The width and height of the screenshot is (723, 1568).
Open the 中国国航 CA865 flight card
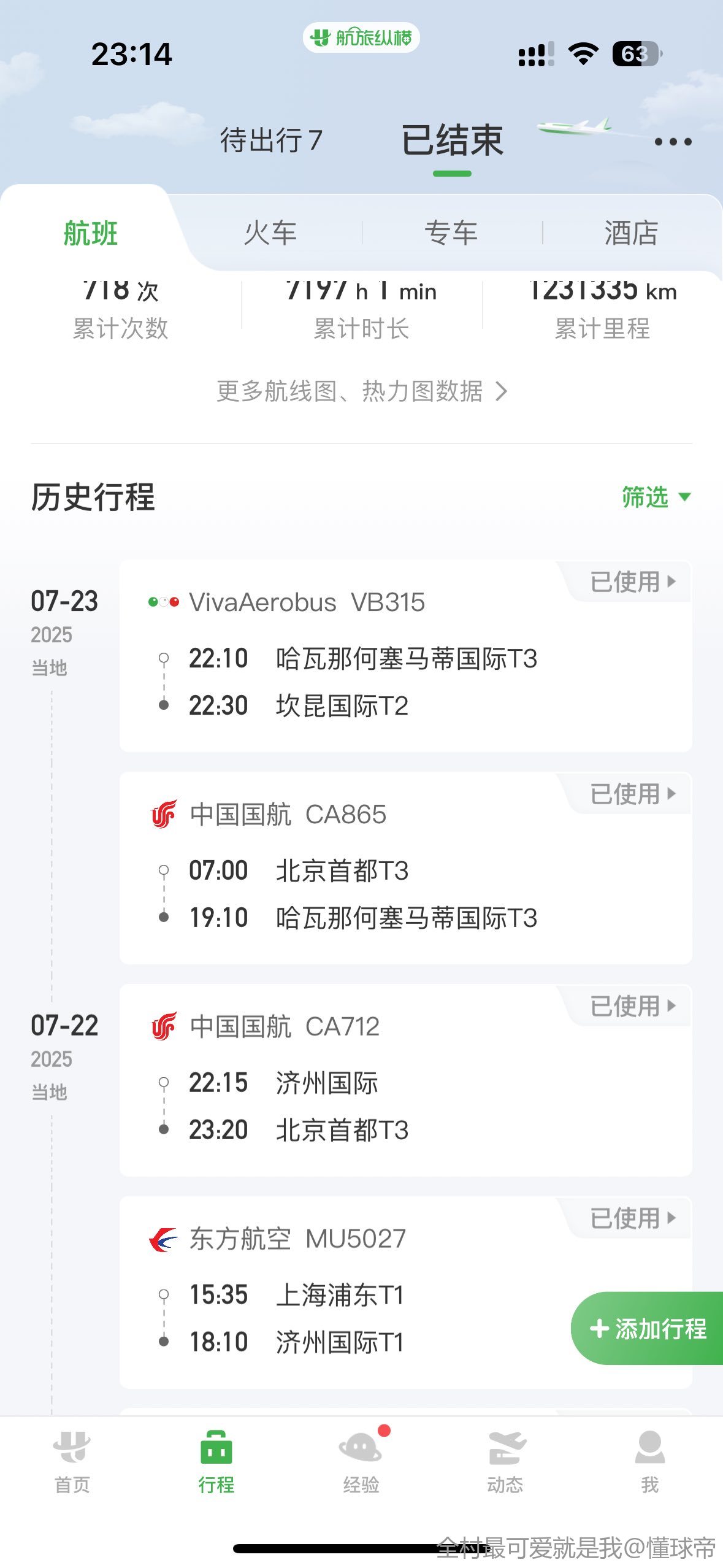coord(405,867)
